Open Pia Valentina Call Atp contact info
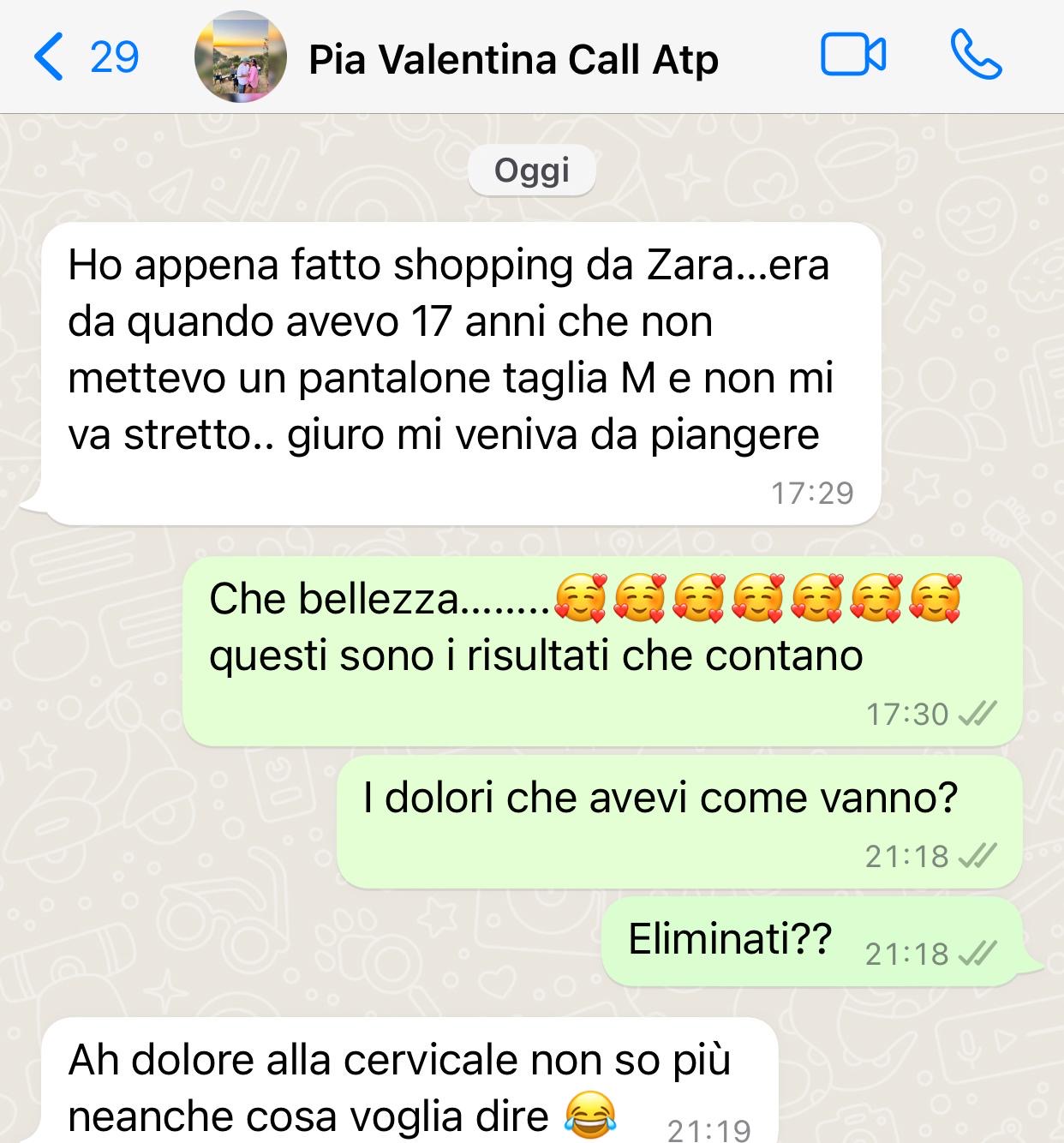 pyautogui.click(x=512, y=60)
